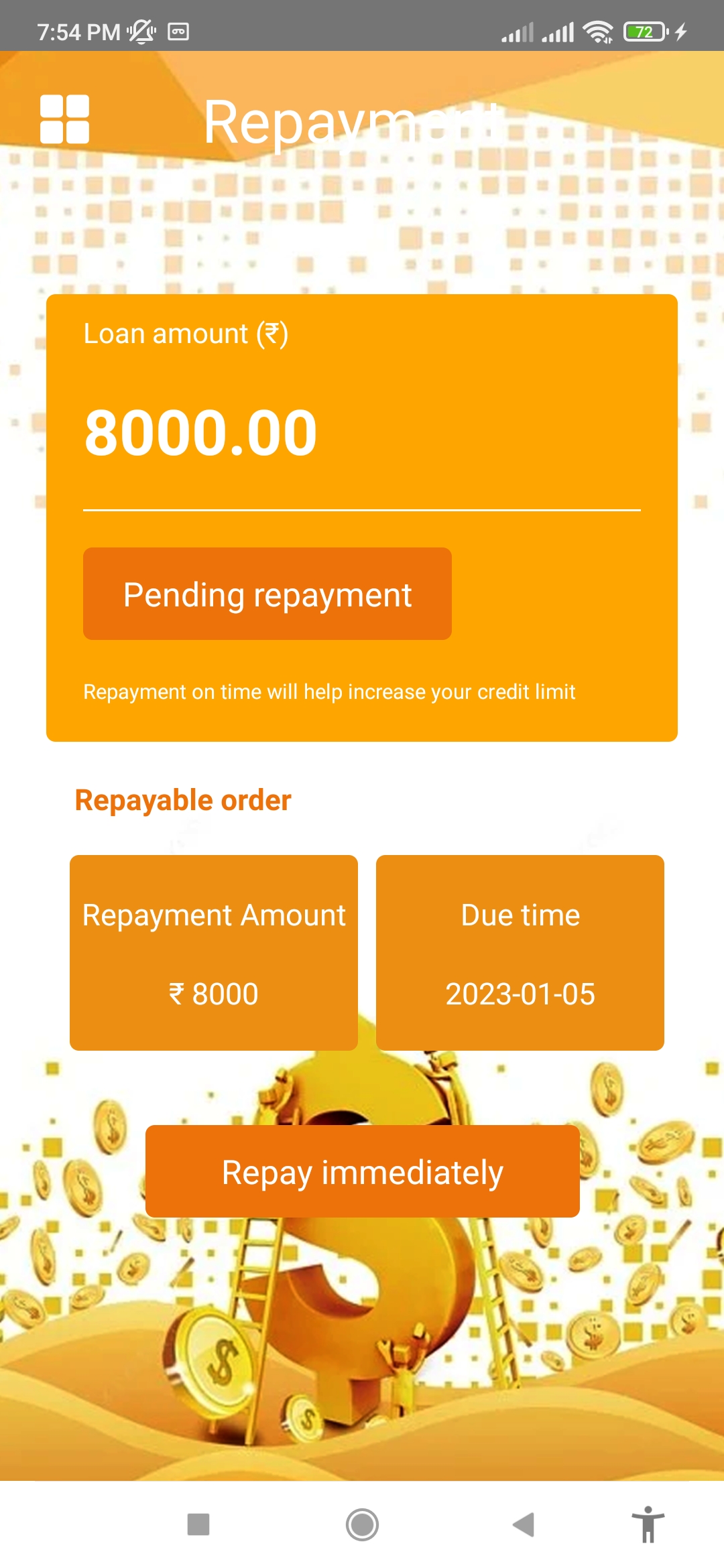Tap the Pending repayment button
This screenshot has height=1568, width=724.
pyautogui.click(x=267, y=594)
